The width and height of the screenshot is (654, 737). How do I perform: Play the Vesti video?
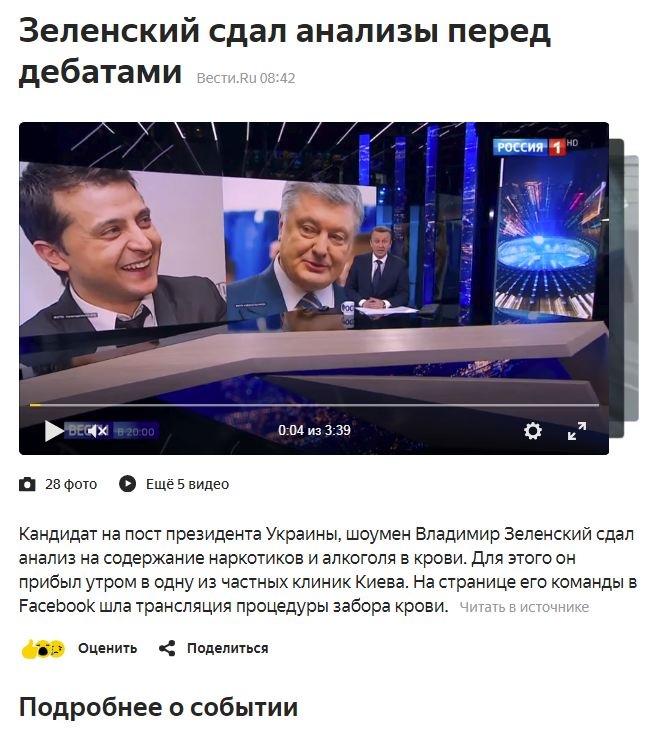53,431
